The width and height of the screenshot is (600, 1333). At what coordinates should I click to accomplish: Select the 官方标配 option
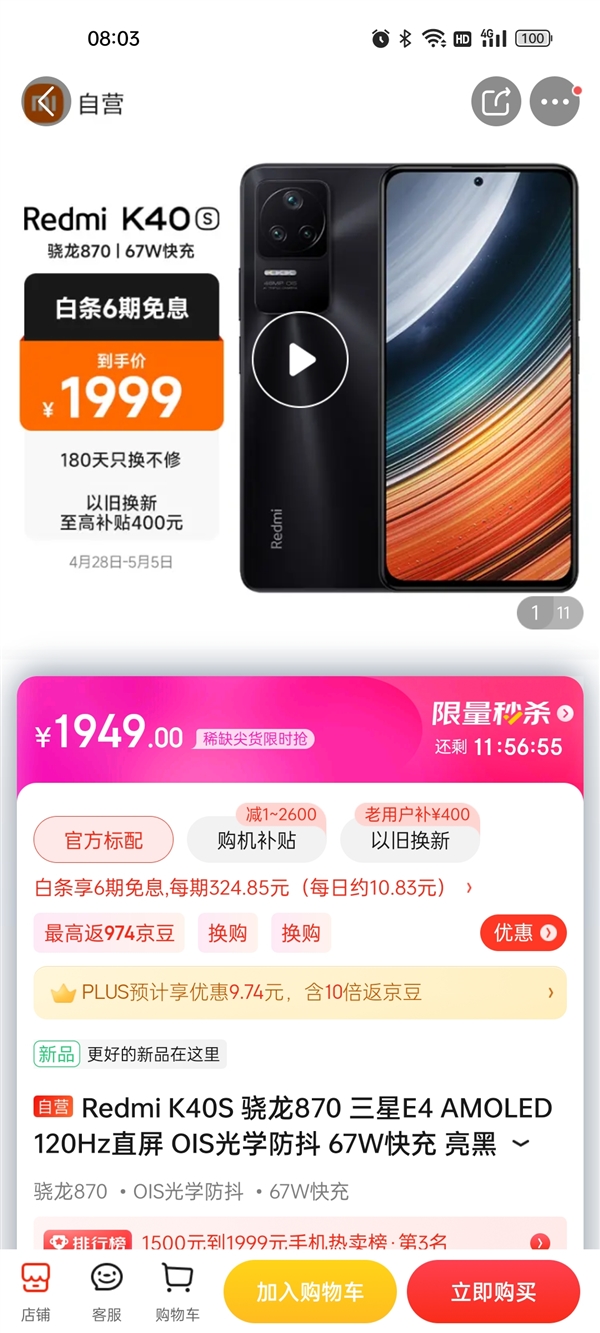click(104, 841)
